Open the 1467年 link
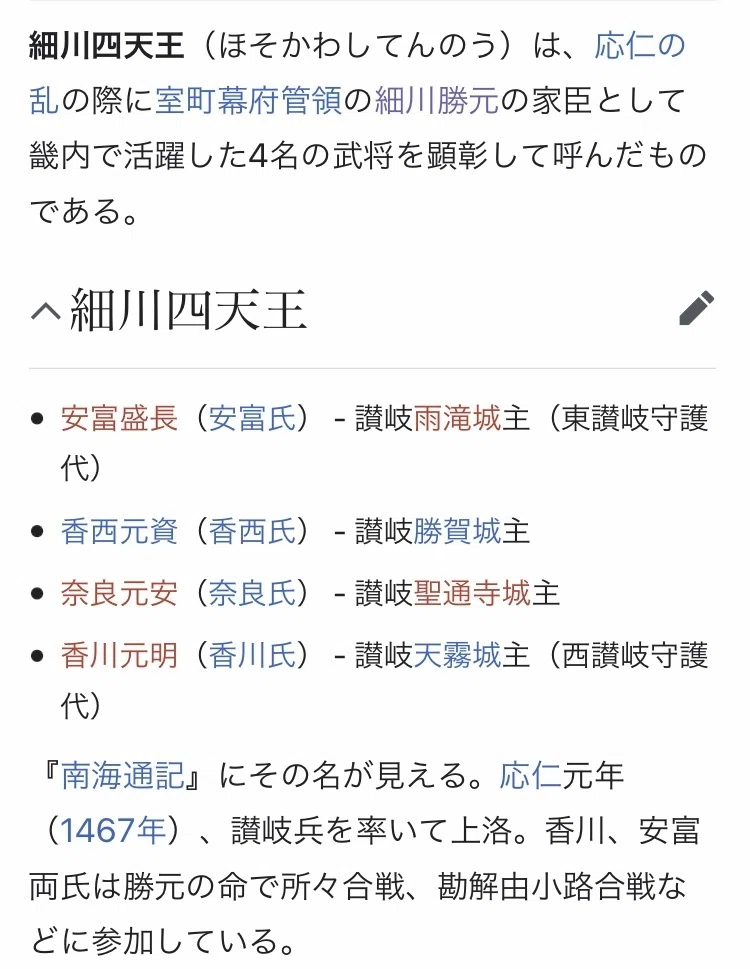The image size is (750, 969). coord(112,831)
